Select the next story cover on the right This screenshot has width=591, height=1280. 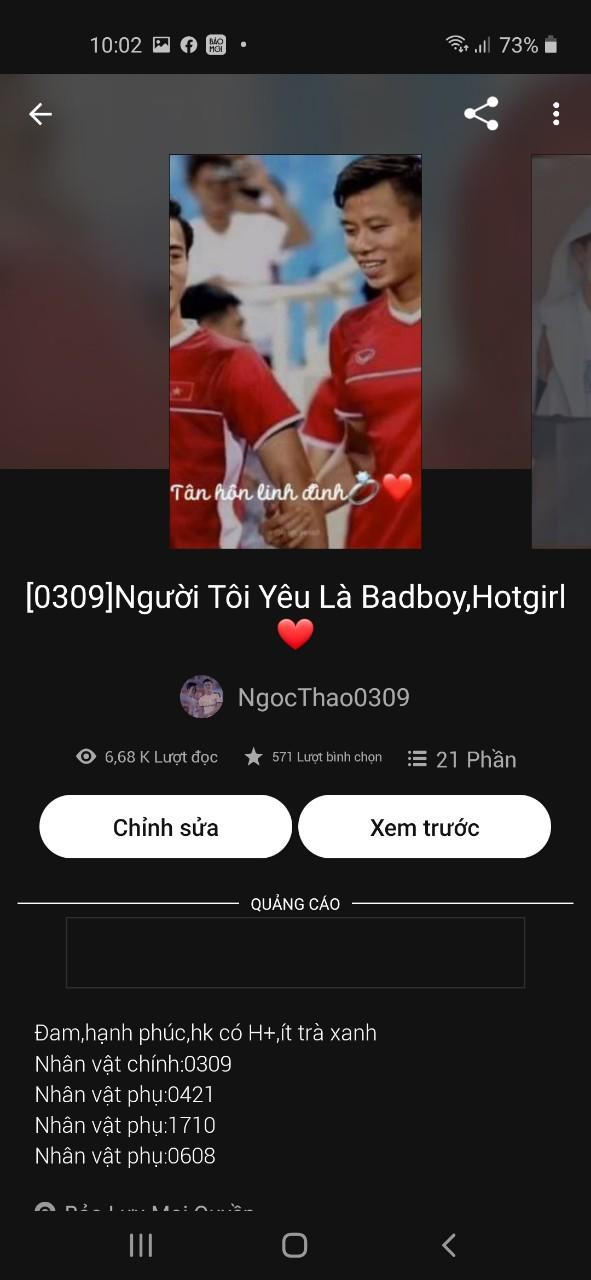coord(561,351)
